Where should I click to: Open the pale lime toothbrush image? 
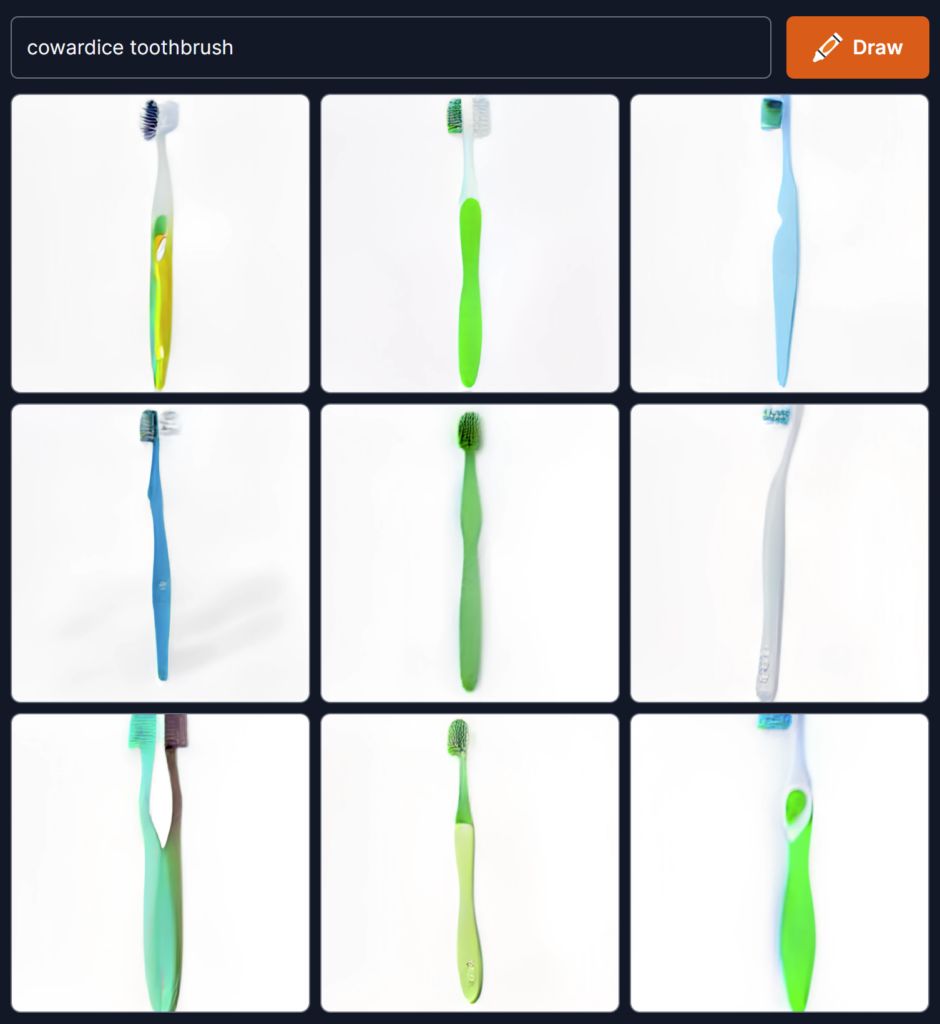(x=469, y=862)
